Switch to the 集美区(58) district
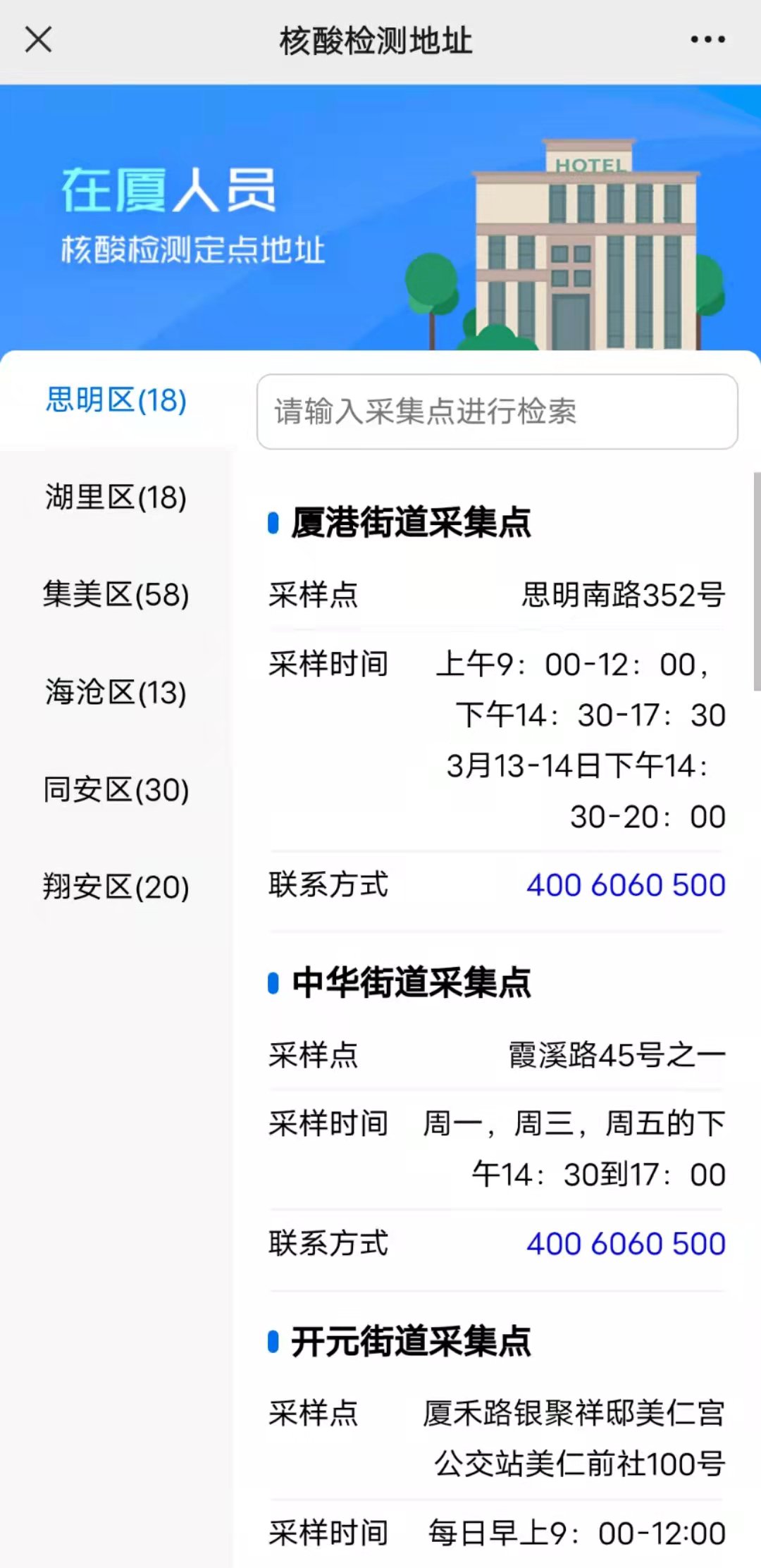This screenshot has height=1568, width=761. (116, 595)
